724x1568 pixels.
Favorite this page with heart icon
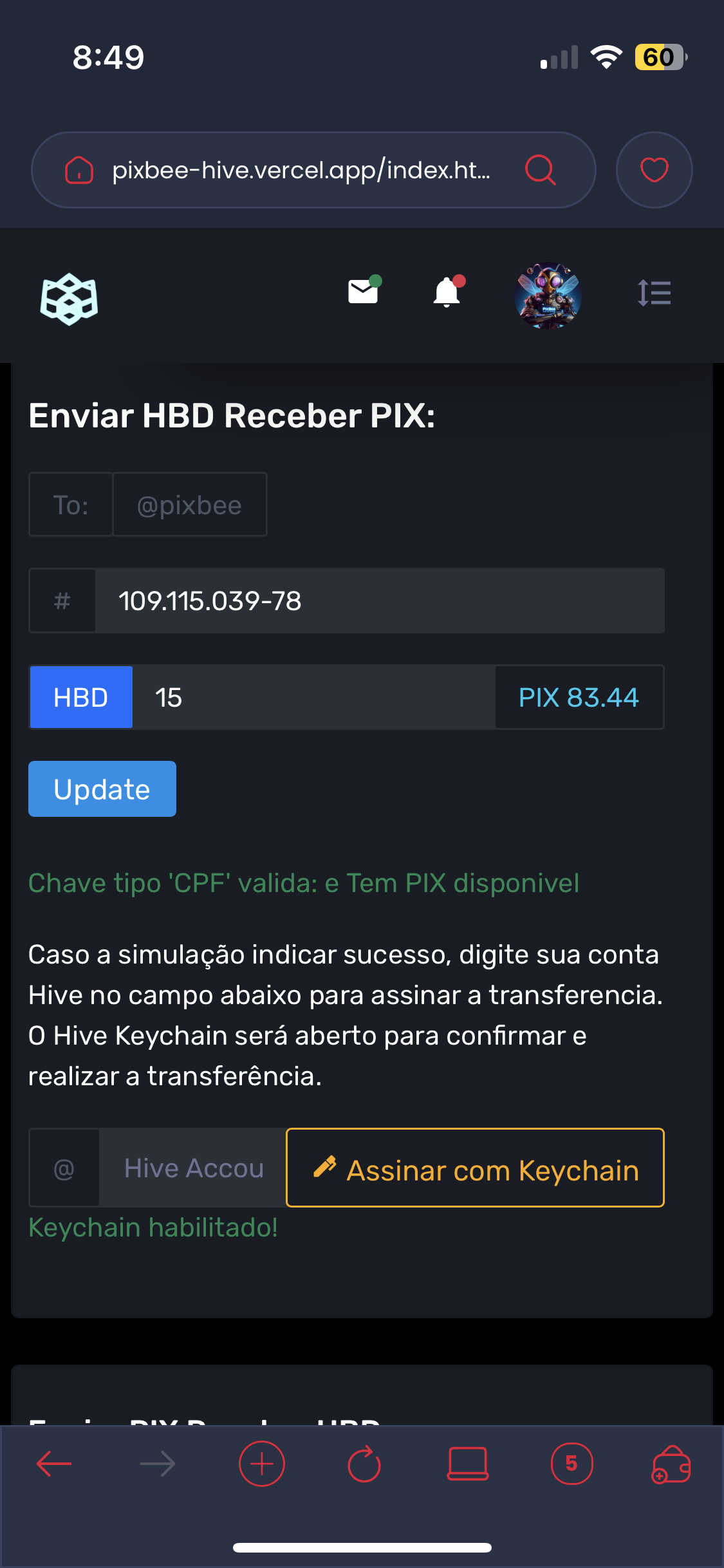pos(654,170)
